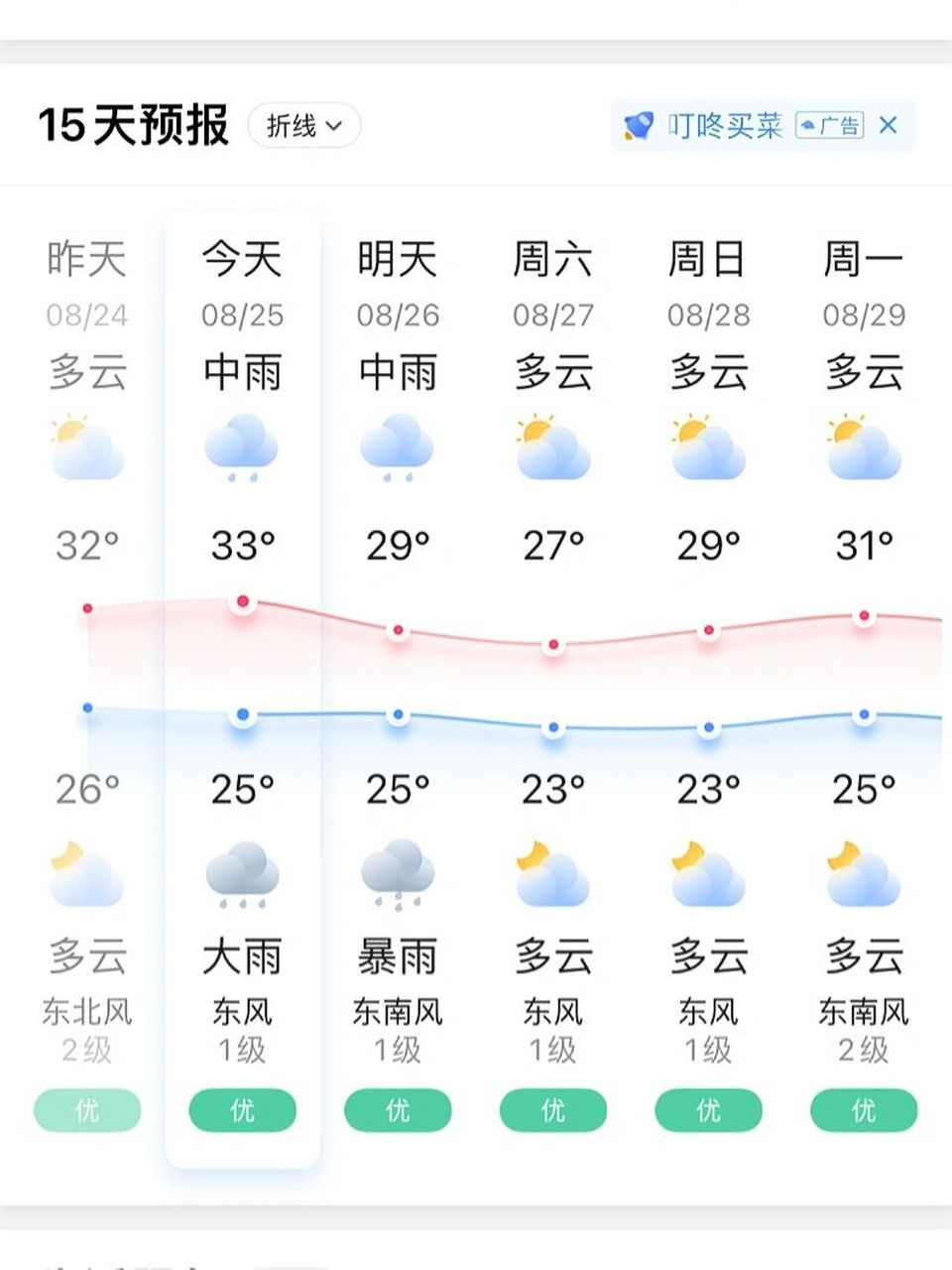Tap today's red high-temperature chart point
Viewport: 952px width, 1270px height.
241,599
